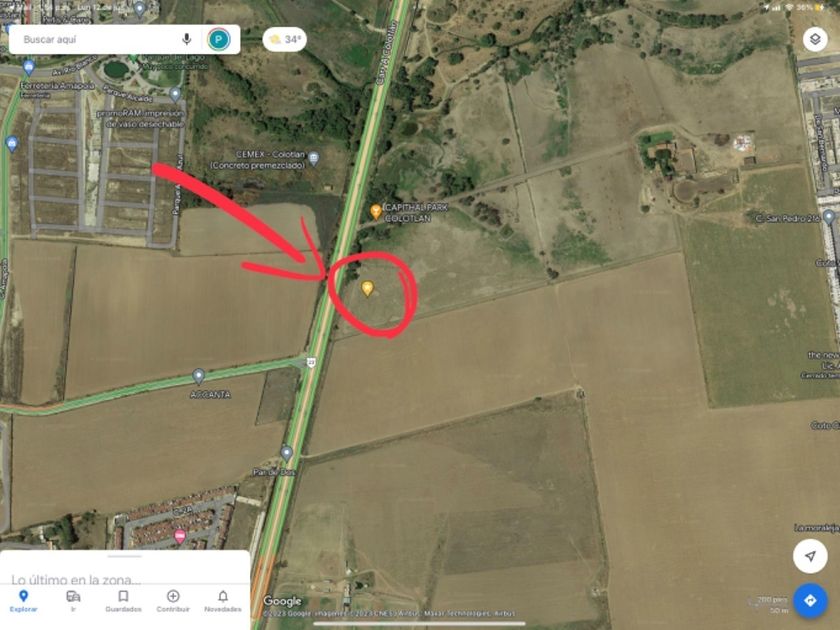Expand the Lo último en la zona sheet
This screenshot has height=630, width=840.
tap(125, 567)
